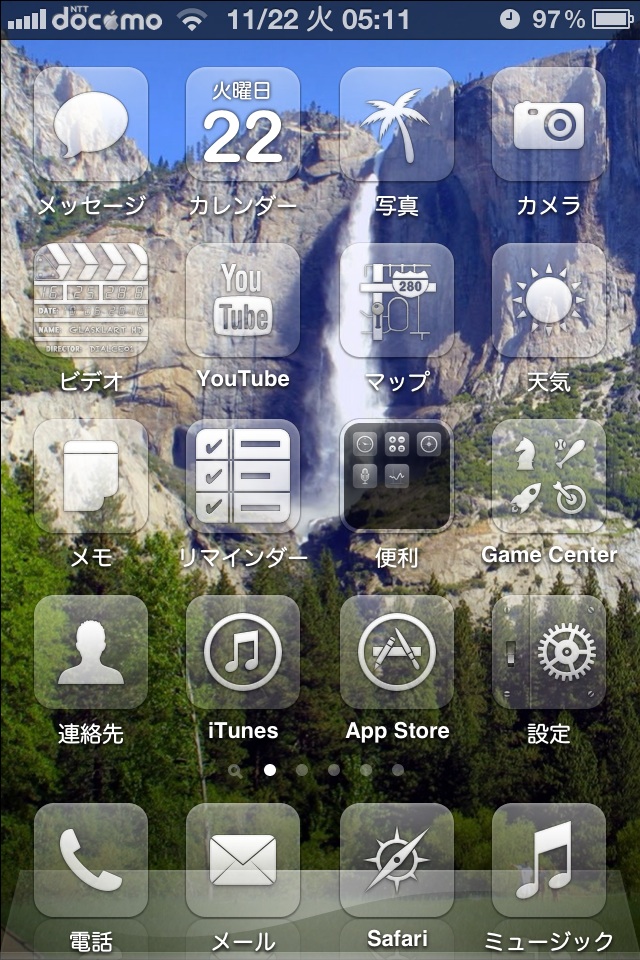The height and width of the screenshot is (960, 640).
Task: Open the メモ notes app
Action: 91,476
